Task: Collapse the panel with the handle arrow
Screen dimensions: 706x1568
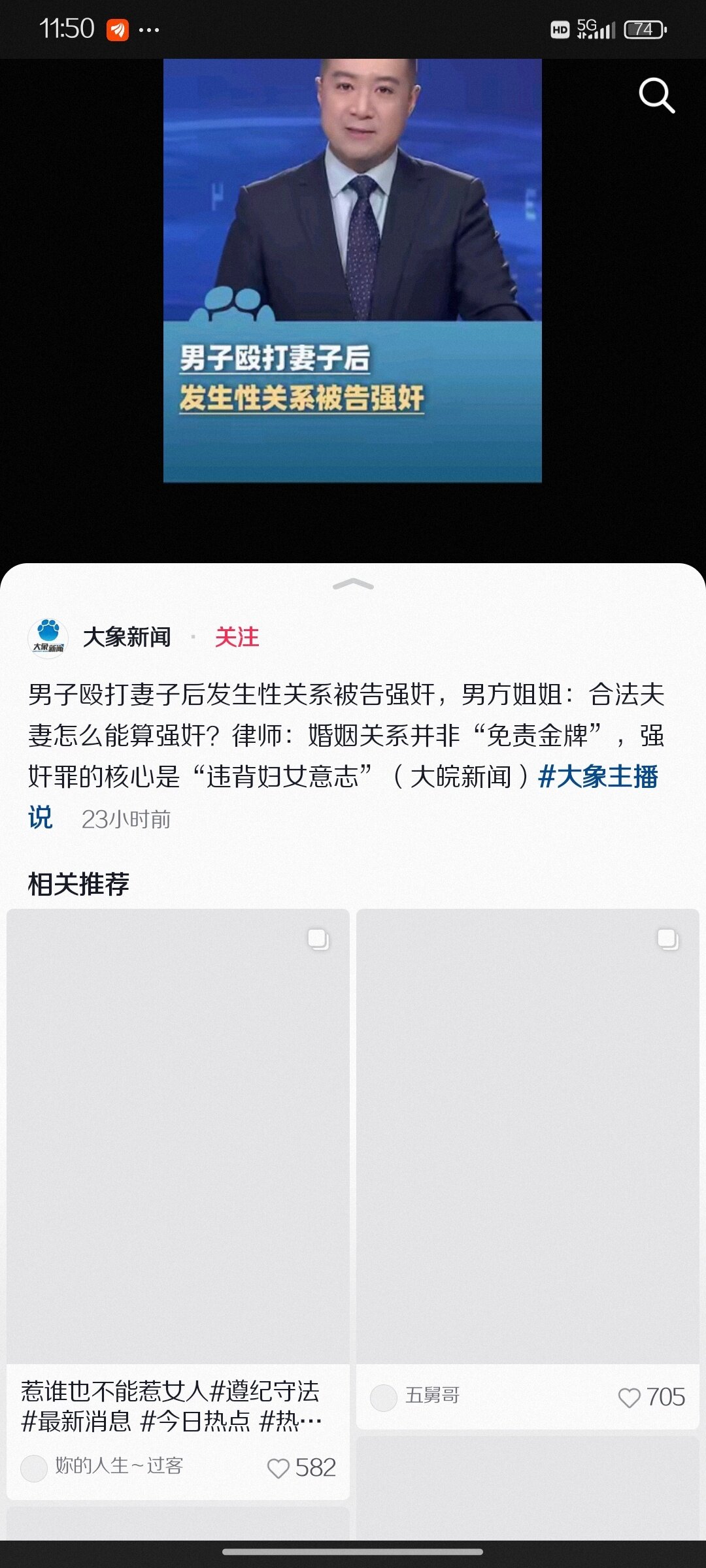Action: click(x=353, y=584)
